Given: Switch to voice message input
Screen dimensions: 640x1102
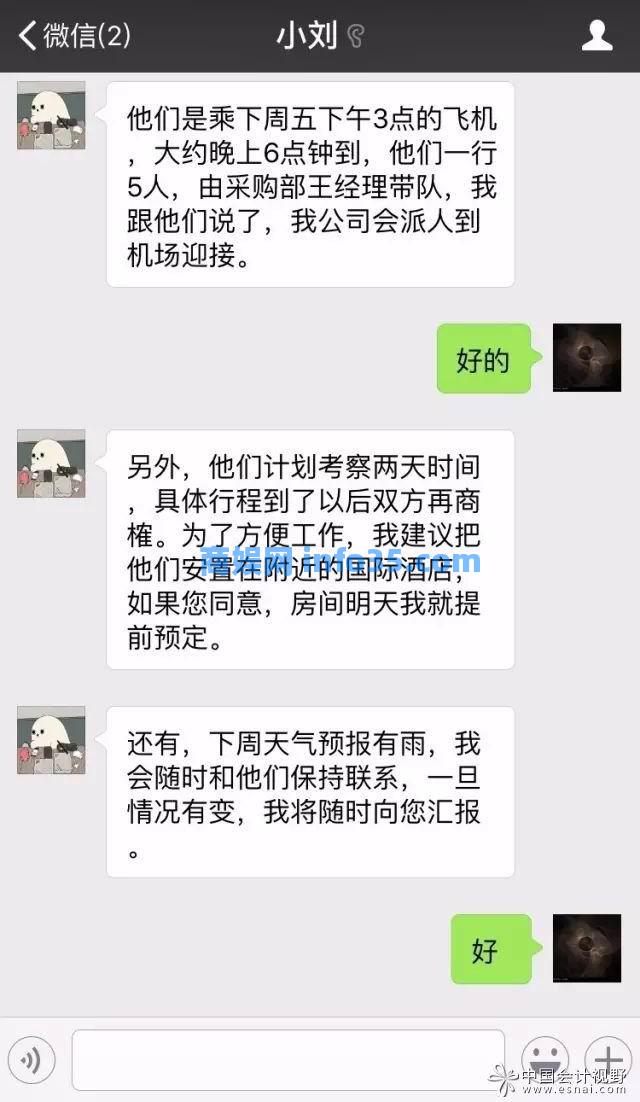Looking at the screenshot, I should click(x=31, y=1059).
